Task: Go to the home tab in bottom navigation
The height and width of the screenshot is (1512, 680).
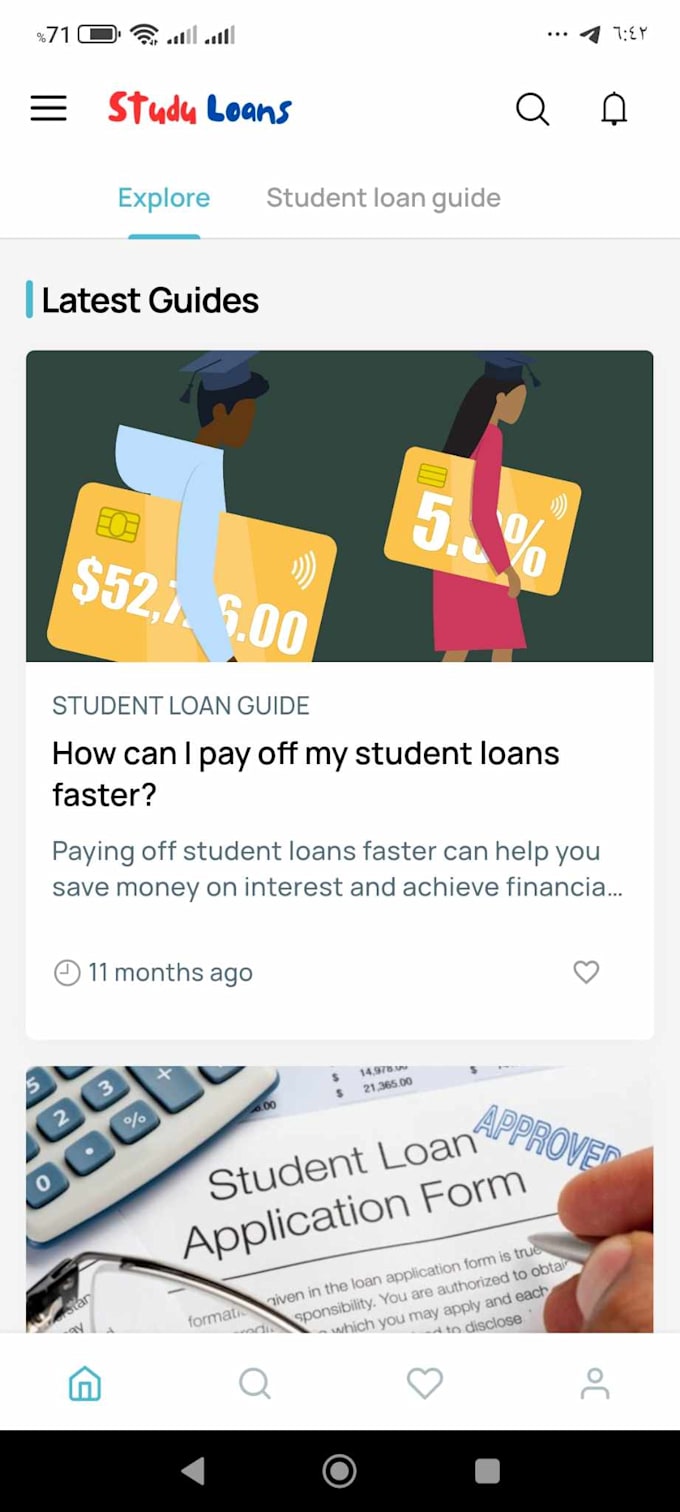Action: pyautogui.click(x=85, y=1384)
